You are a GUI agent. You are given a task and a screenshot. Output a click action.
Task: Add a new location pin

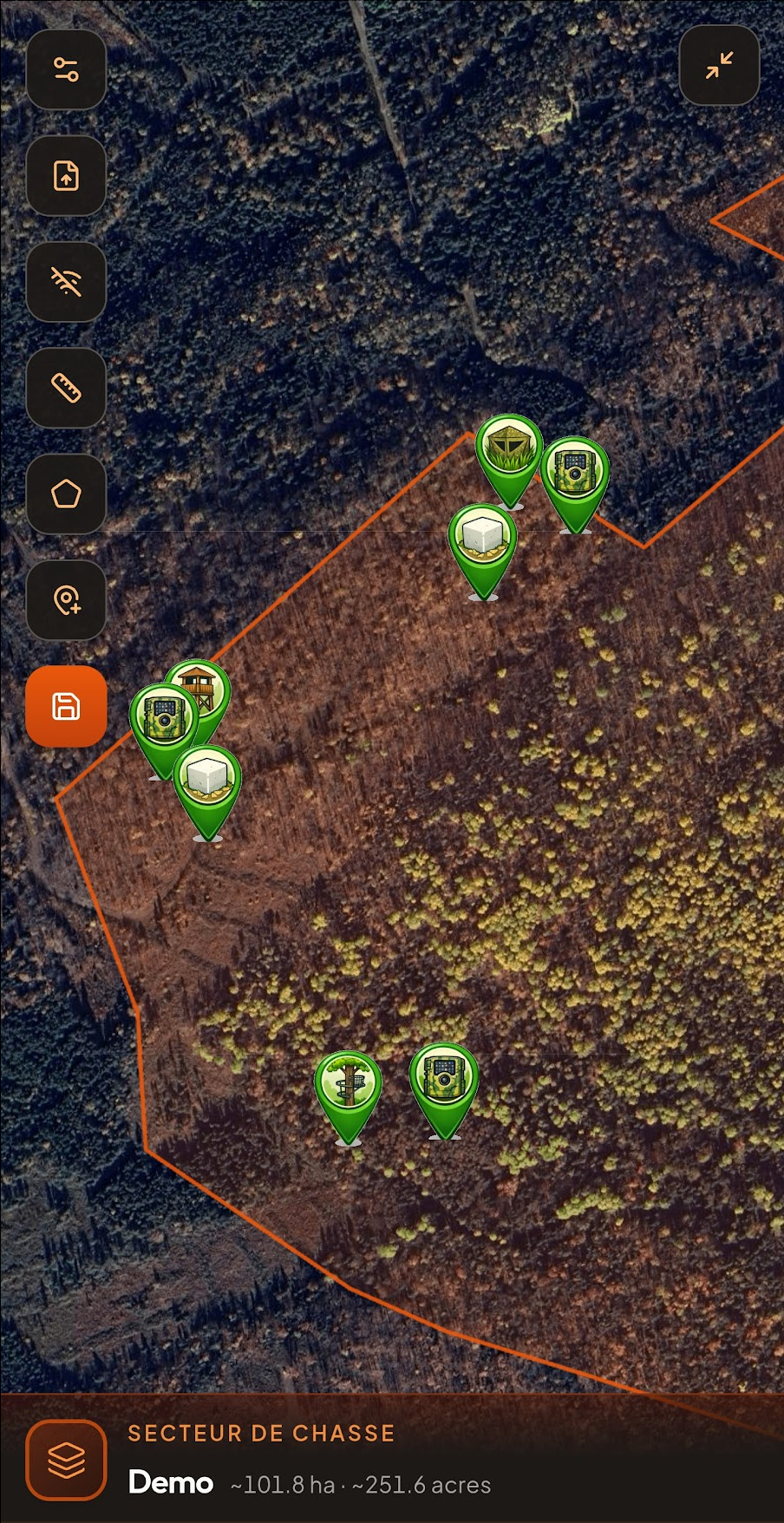click(x=67, y=599)
